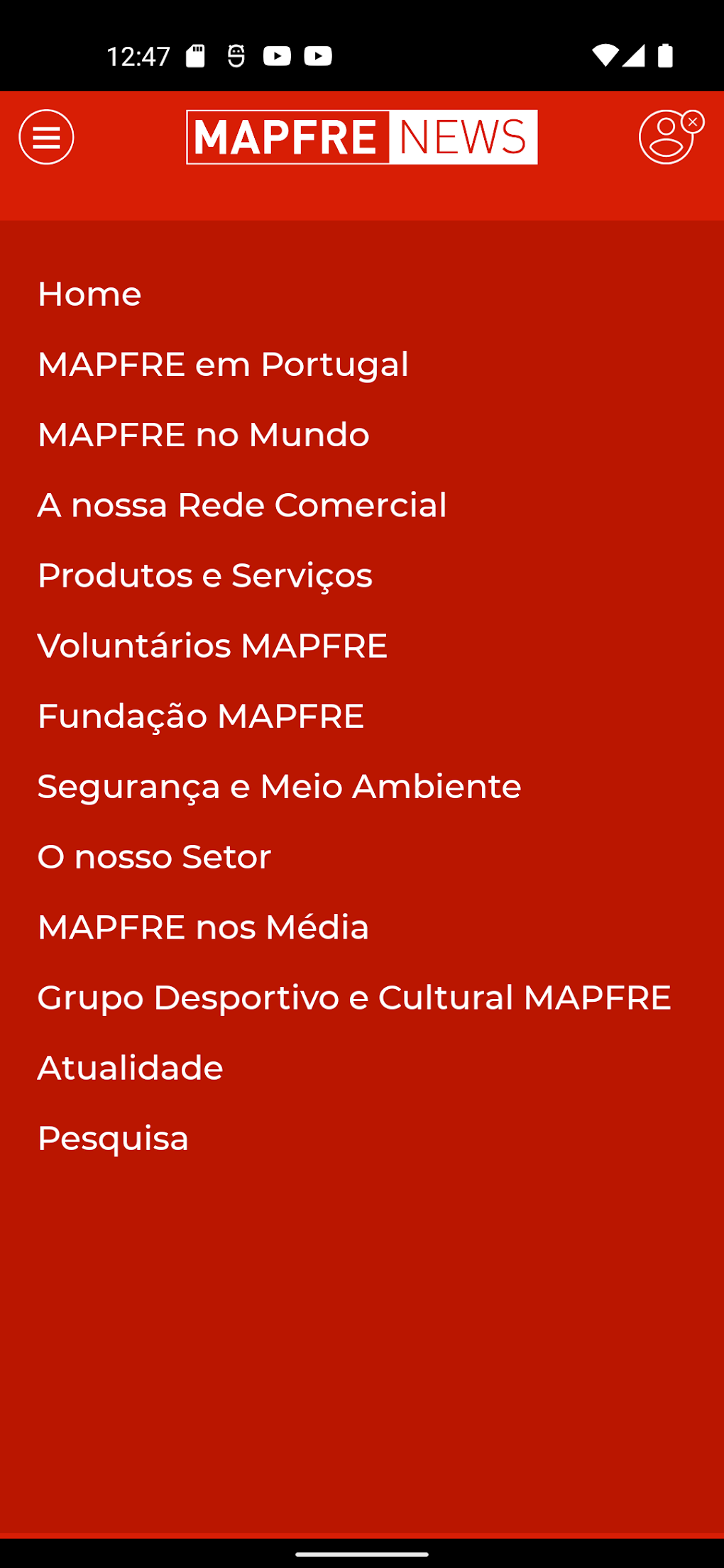
Task: Select MAPFRE no Mundo
Action: (x=203, y=435)
